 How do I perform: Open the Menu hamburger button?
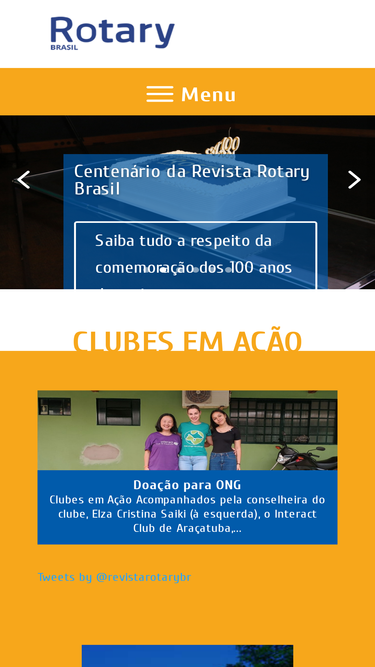pyautogui.click(x=191, y=94)
